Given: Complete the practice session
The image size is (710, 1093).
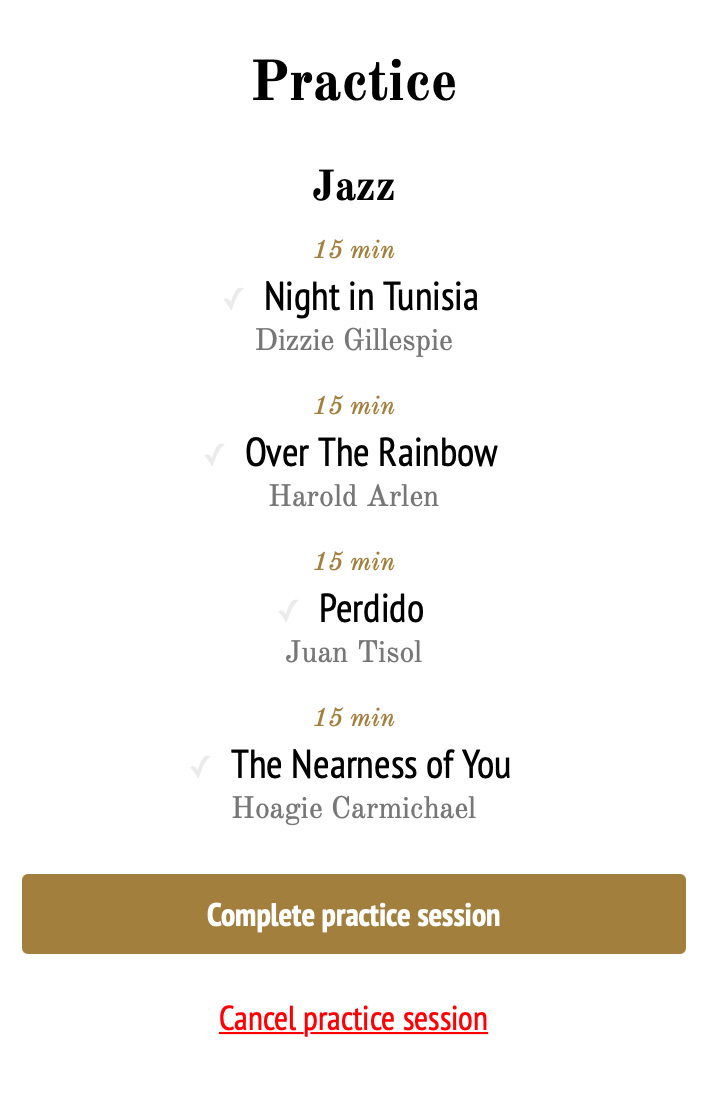Looking at the screenshot, I should [x=354, y=914].
